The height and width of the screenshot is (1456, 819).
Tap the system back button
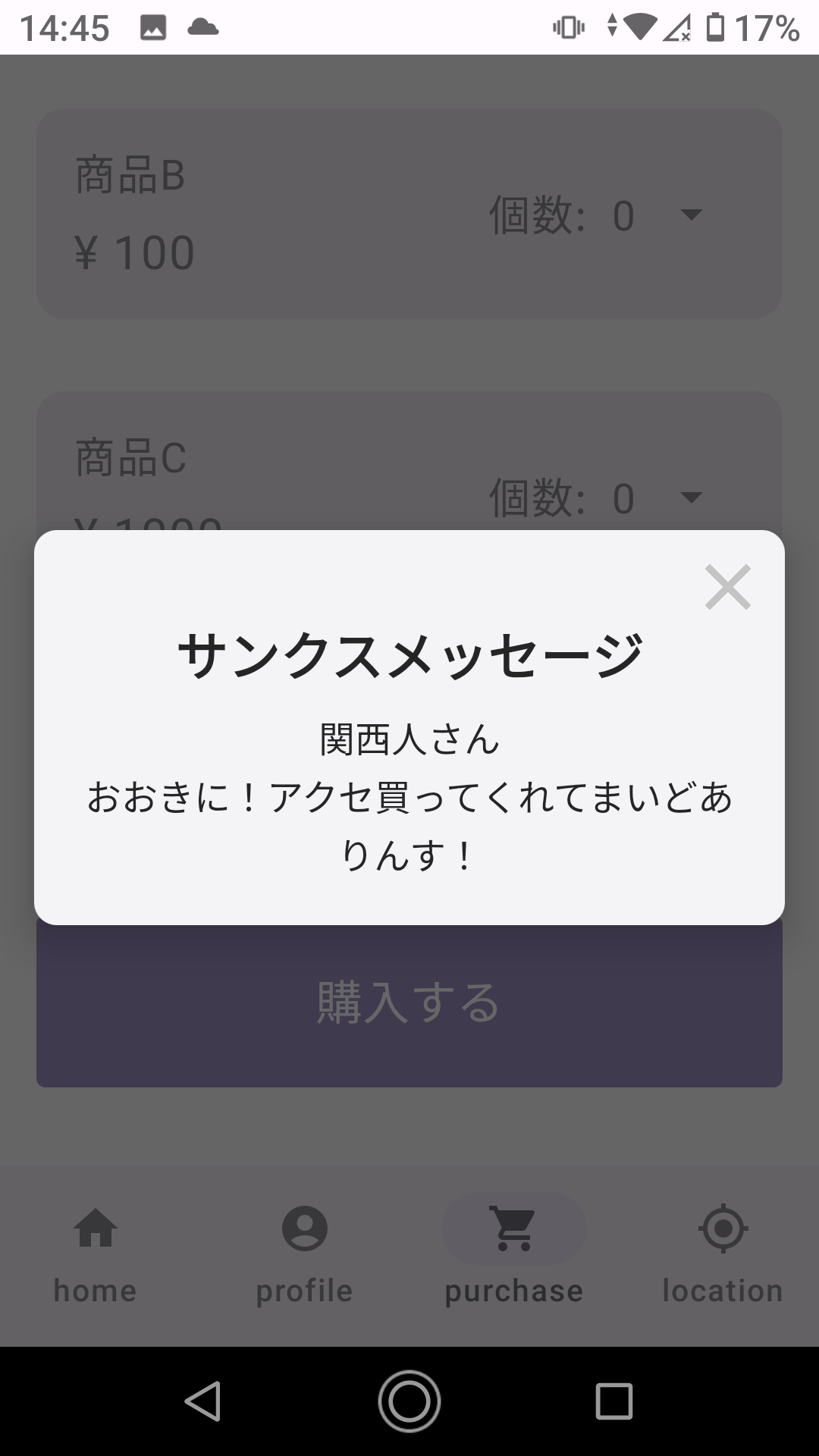pos(203,1401)
